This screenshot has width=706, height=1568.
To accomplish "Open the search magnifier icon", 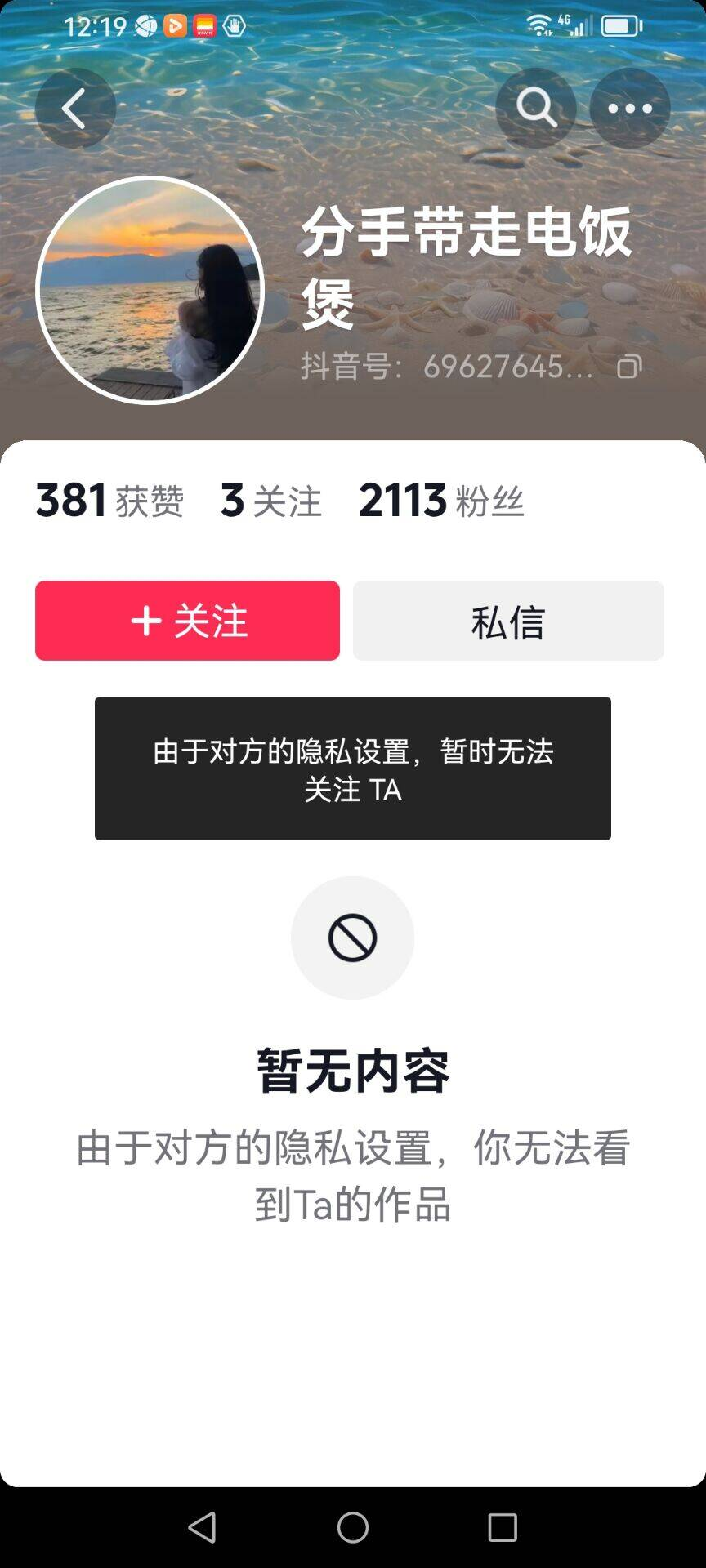I will [x=536, y=108].
